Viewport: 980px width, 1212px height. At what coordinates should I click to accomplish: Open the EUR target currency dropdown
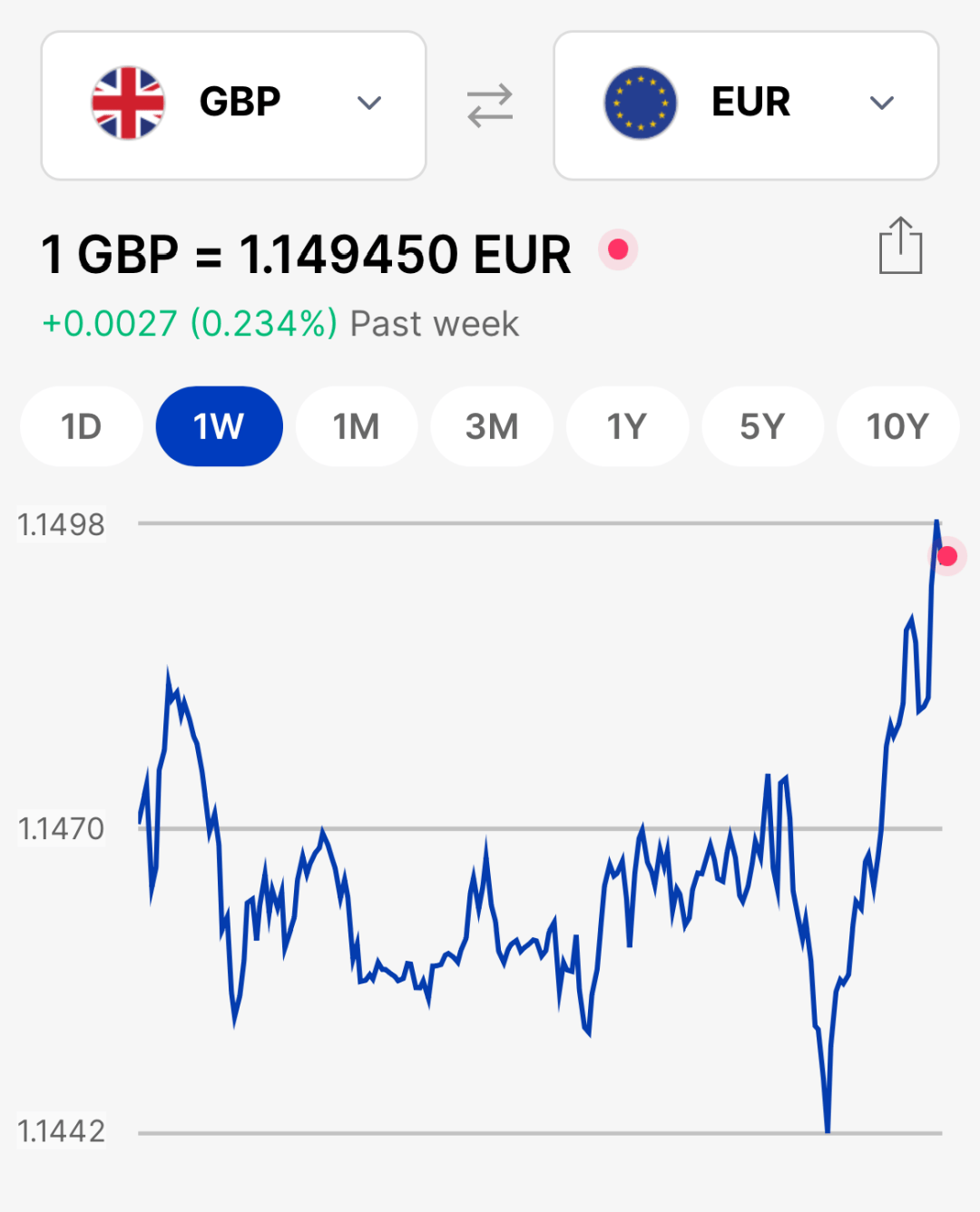click(x=746, y=105)
